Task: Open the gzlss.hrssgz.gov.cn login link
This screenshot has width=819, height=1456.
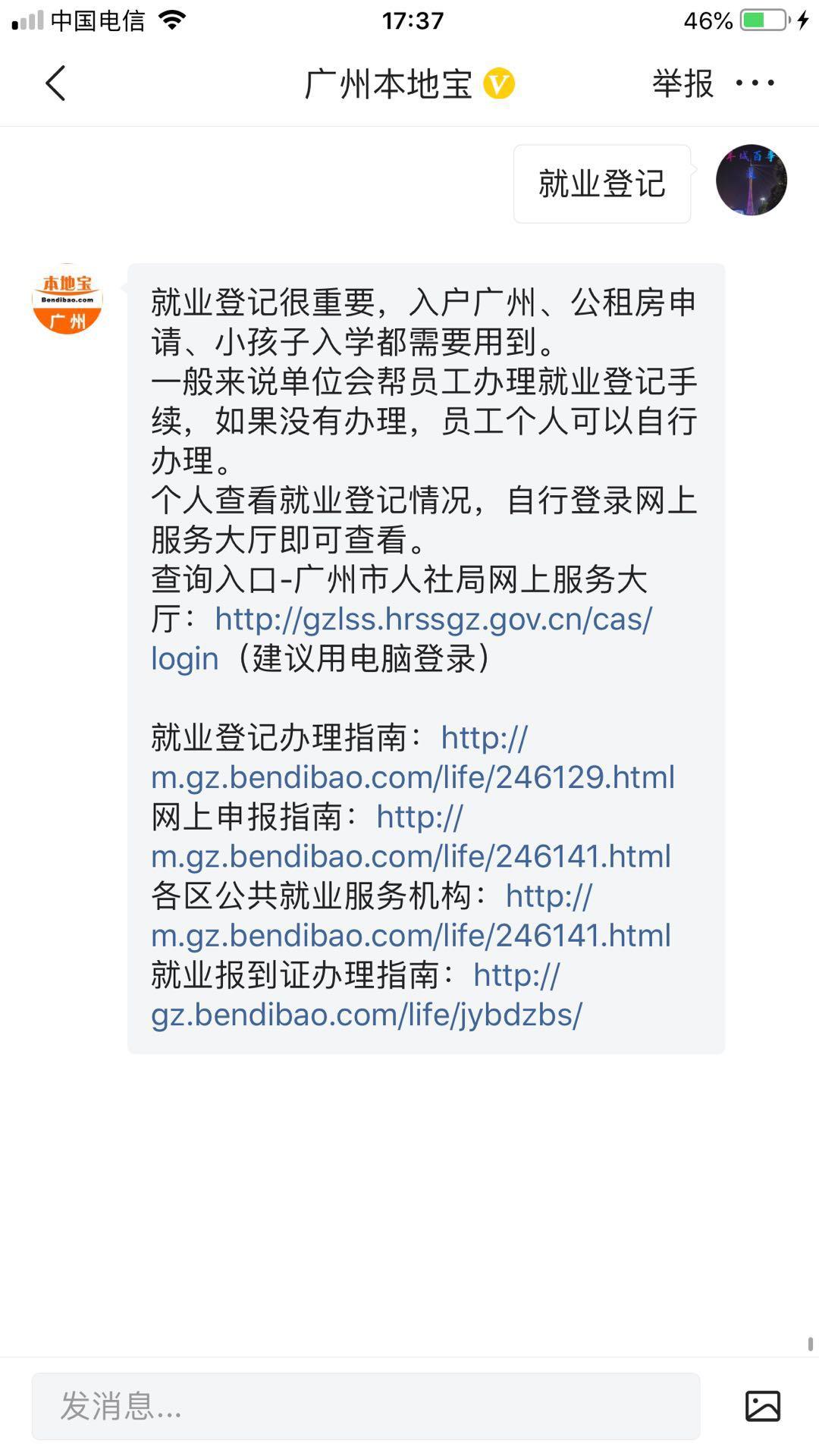Action: click(x=432, y=622)
